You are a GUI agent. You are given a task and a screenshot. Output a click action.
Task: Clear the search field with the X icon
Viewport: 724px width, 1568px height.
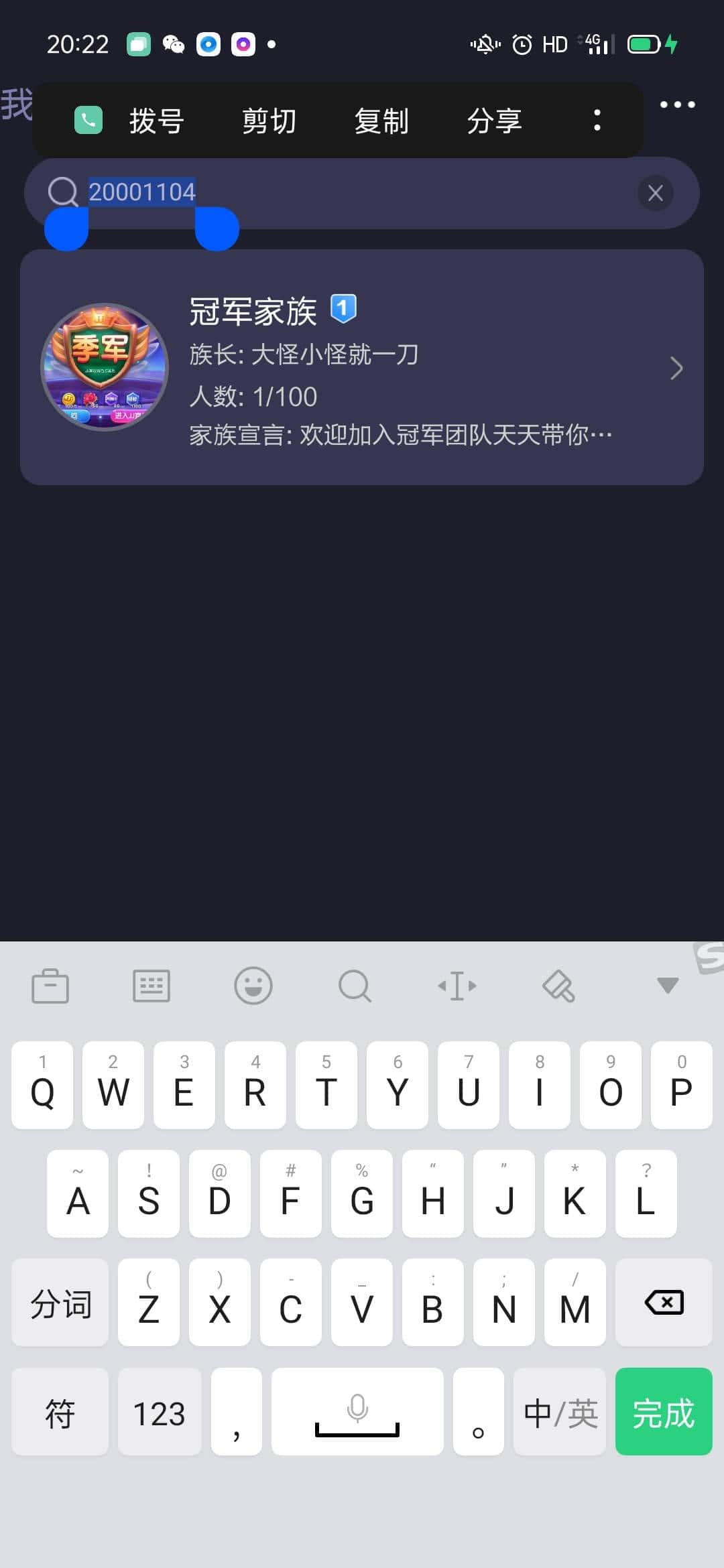[x=655, y=193]
